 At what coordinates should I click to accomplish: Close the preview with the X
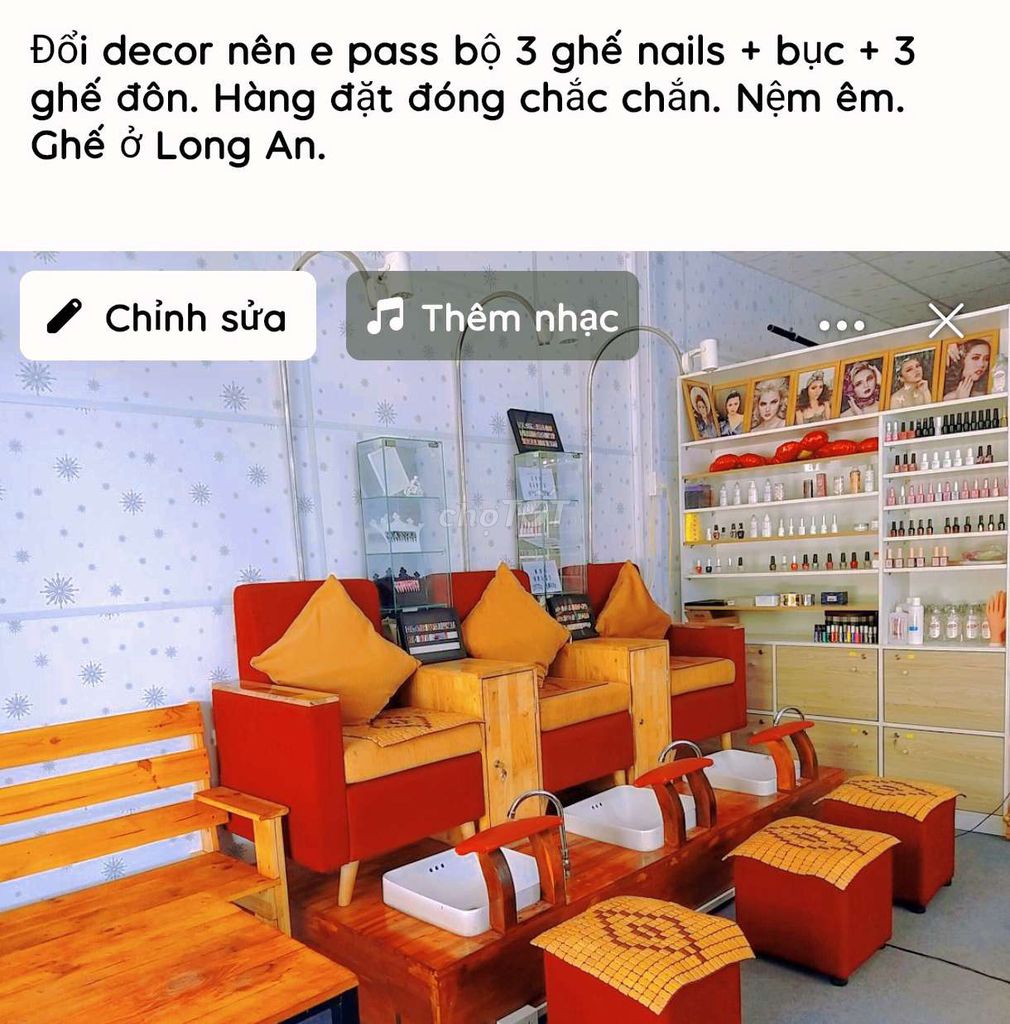(x=944, y=322)
